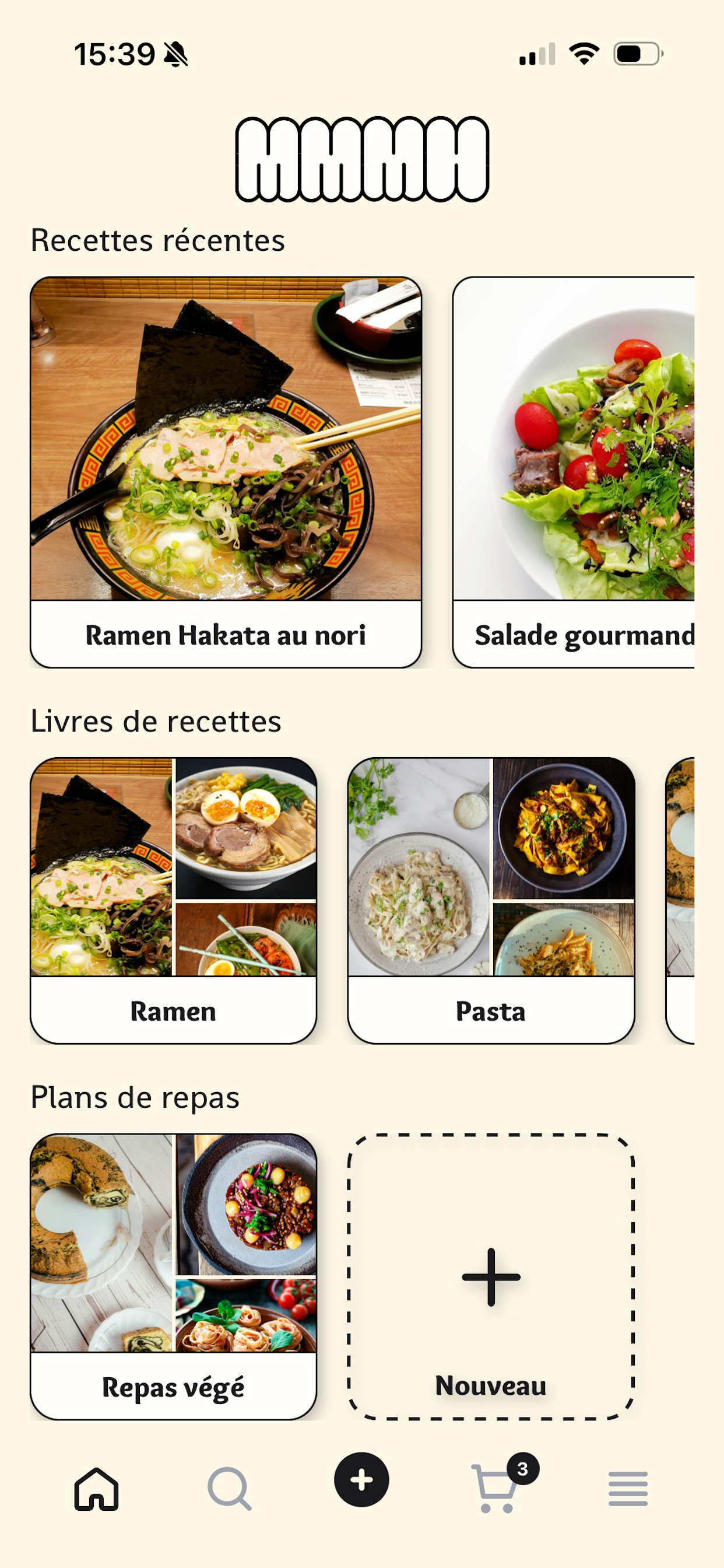The height and width of the screenshot is (1568, 724).
Task: Open the Pasta recipe book
Action: pyautogui.click(x=490, y=901)
